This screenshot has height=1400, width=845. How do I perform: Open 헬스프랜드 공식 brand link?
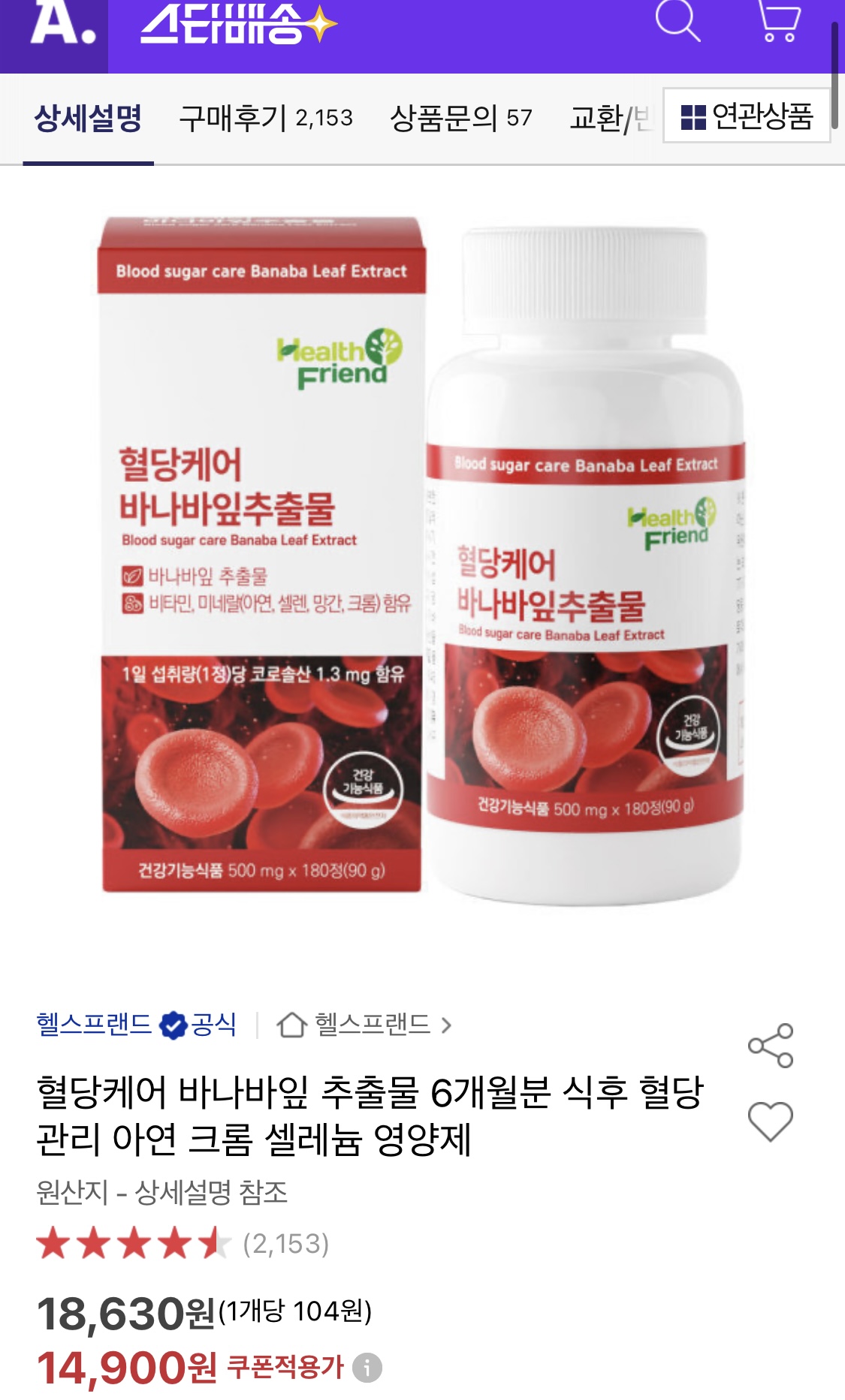[x=136, y=1024]
